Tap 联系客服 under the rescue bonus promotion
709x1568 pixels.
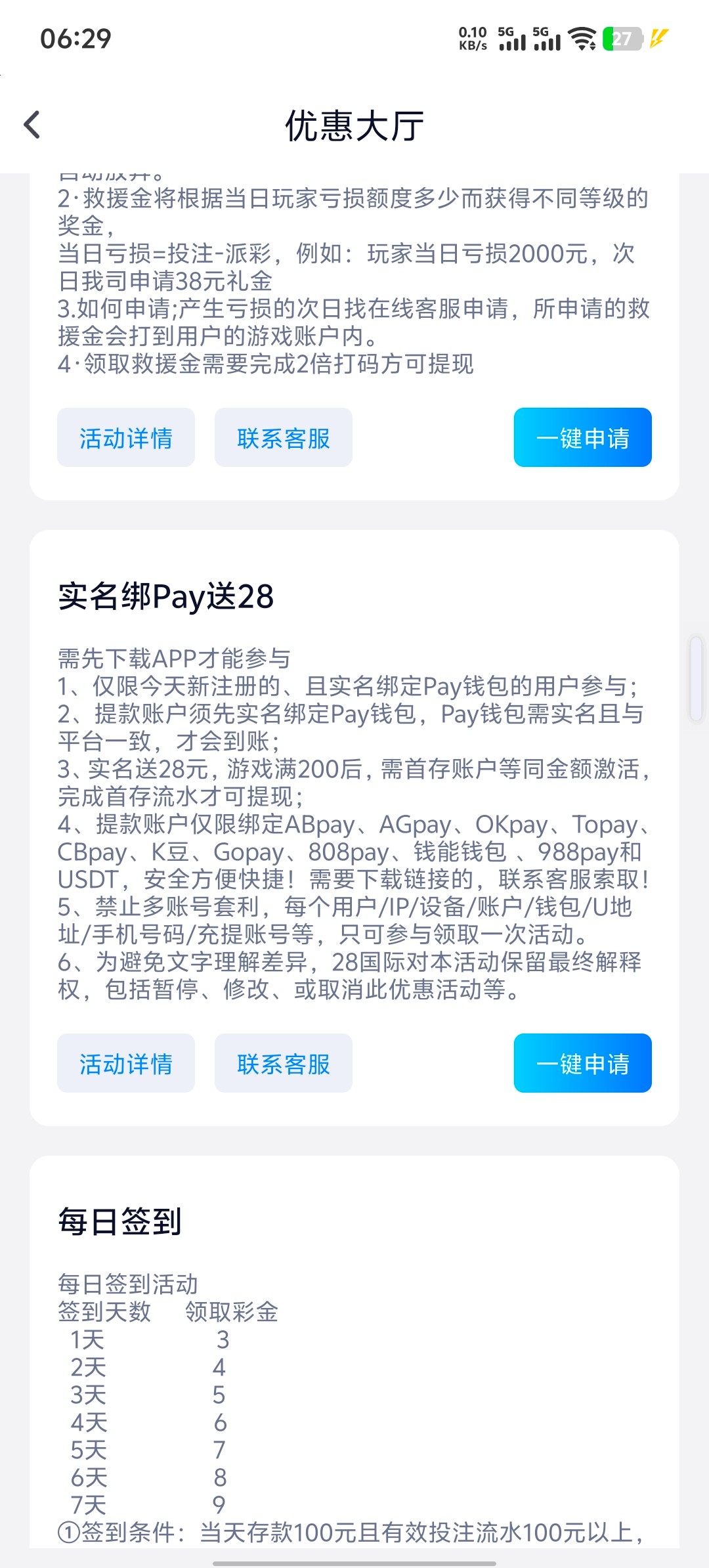[284, 437]
